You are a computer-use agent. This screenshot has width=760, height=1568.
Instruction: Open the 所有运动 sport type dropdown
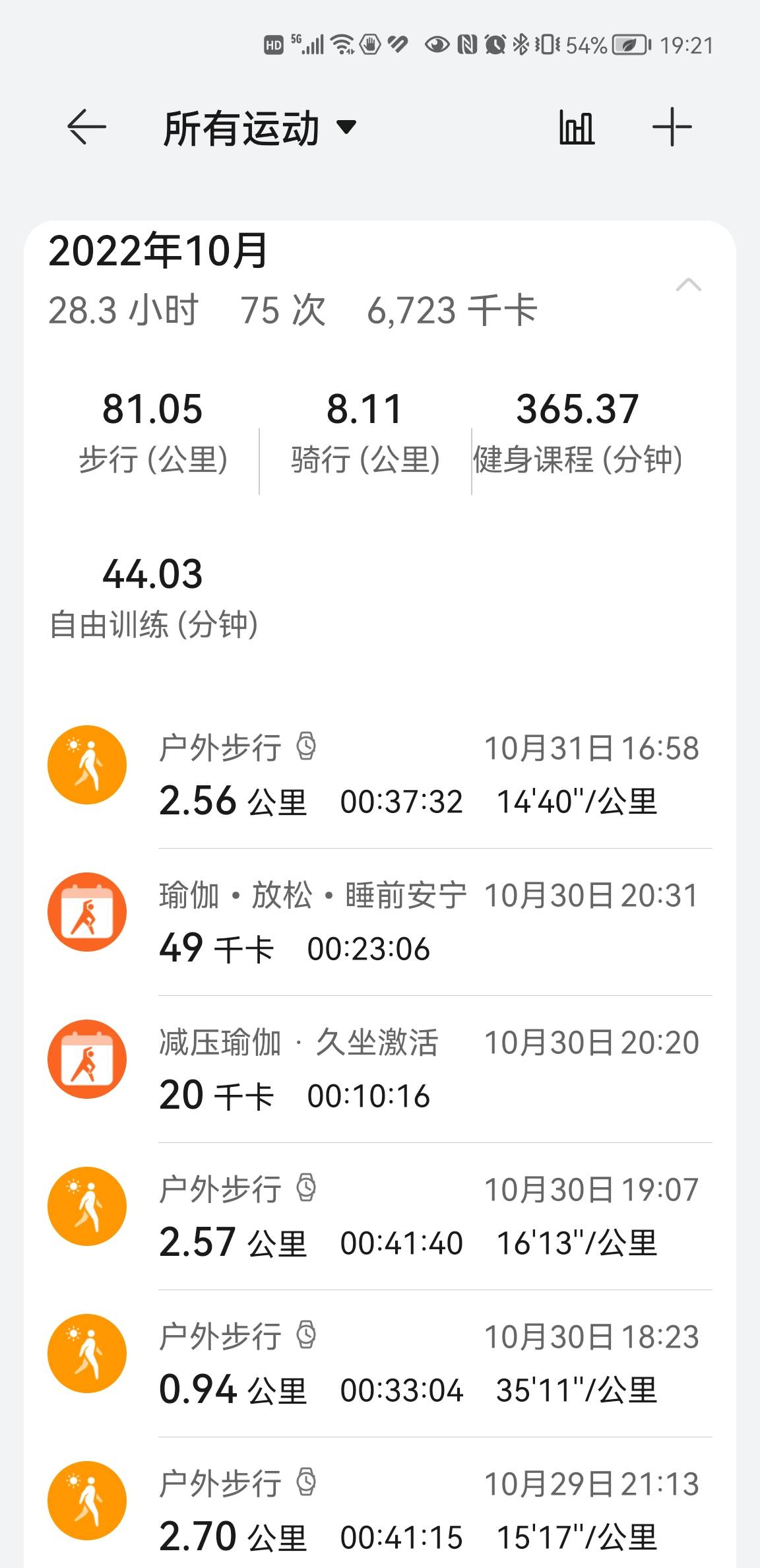point(259,128)
